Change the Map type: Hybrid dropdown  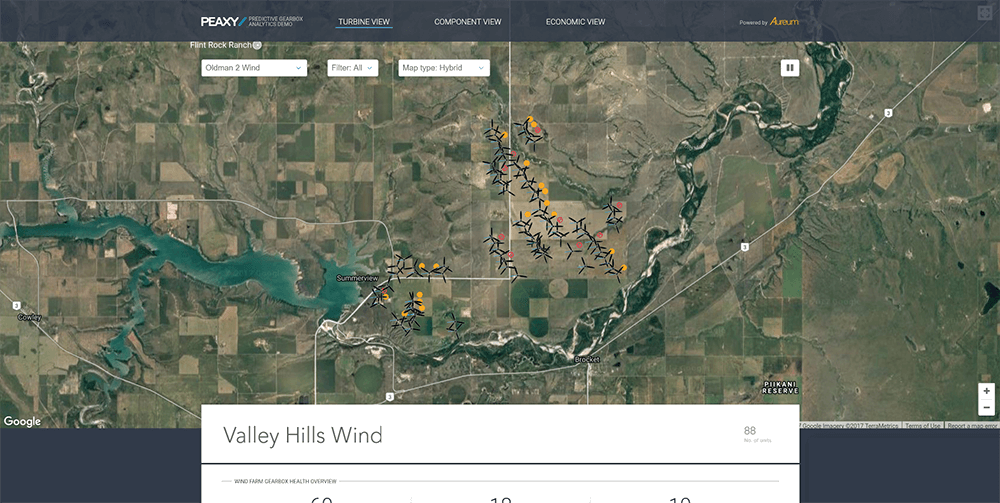(443, 68)
